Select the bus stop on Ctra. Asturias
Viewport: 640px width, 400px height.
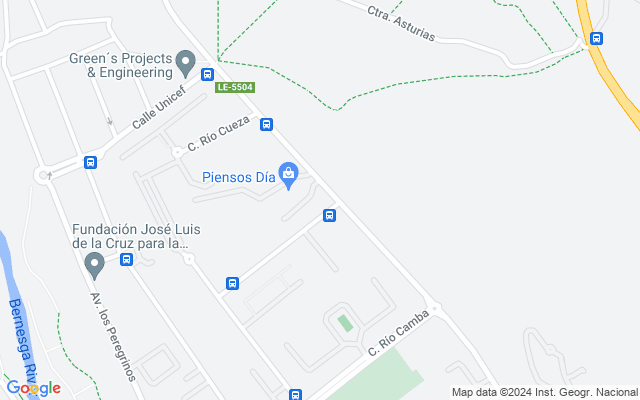coord(597,39)
